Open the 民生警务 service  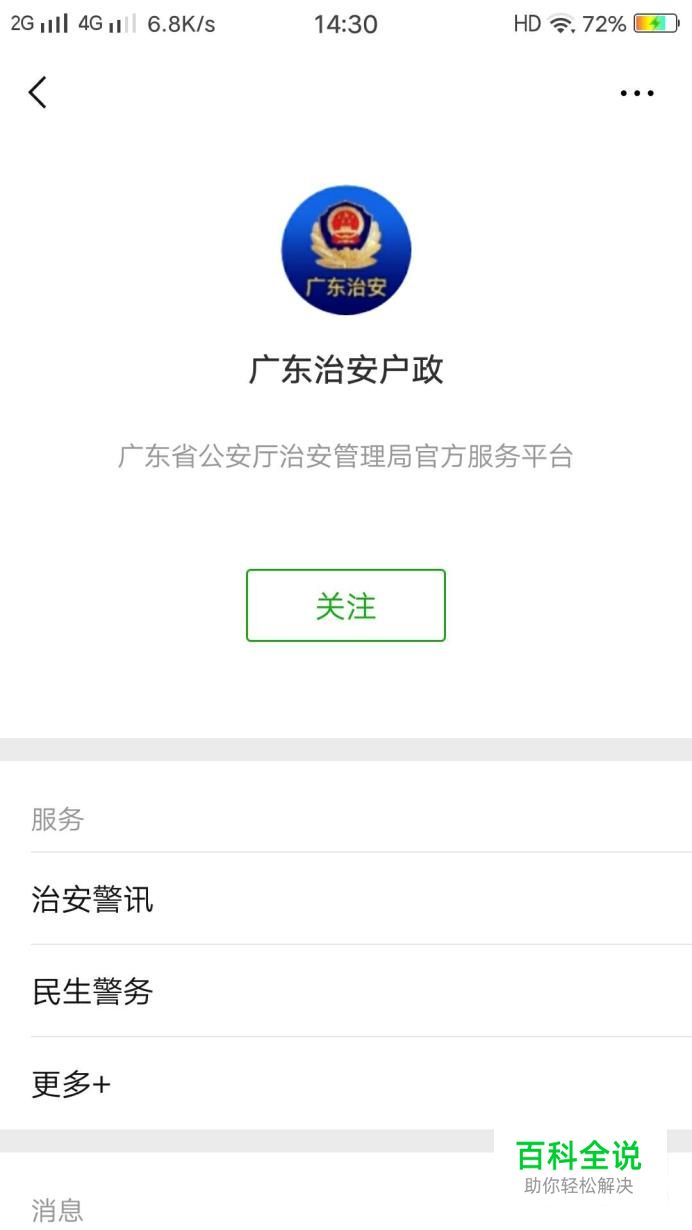(x=93, y=991)
